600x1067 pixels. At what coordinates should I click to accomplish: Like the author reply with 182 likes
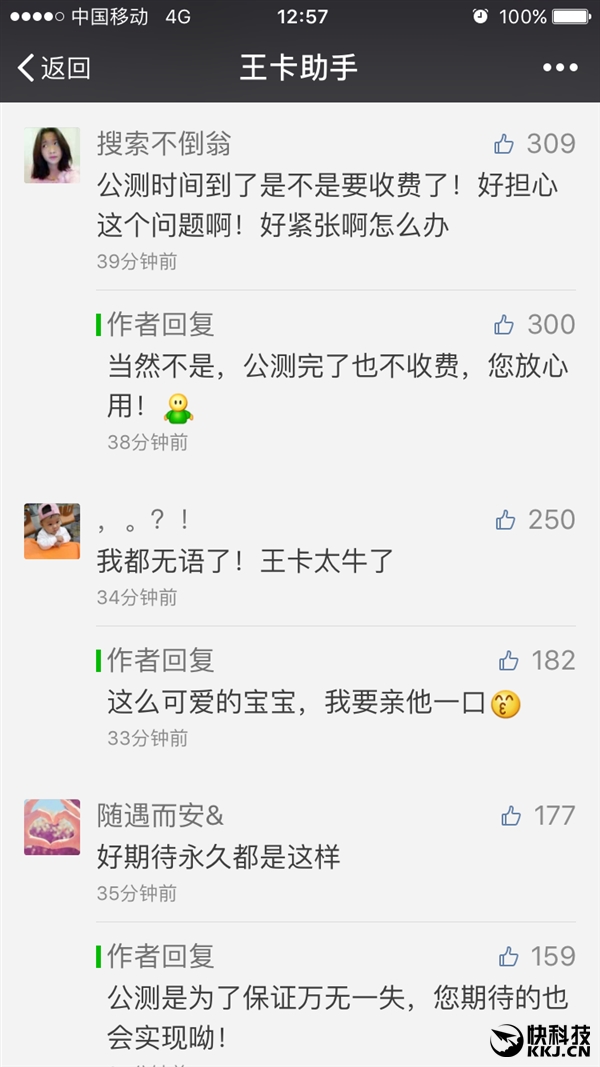pos(509,661)
